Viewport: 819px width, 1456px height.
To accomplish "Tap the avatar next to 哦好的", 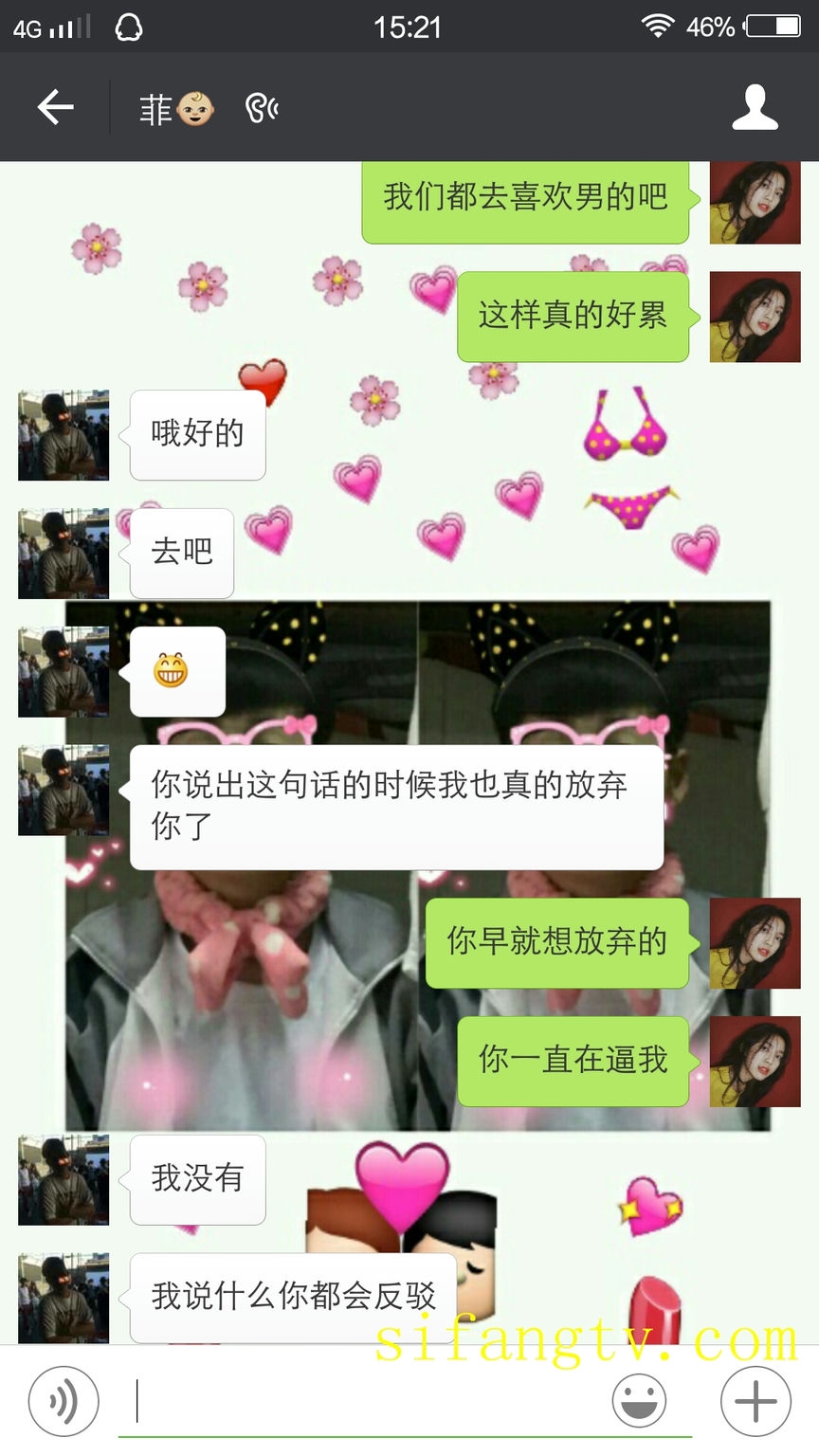I will pos(64,435).
